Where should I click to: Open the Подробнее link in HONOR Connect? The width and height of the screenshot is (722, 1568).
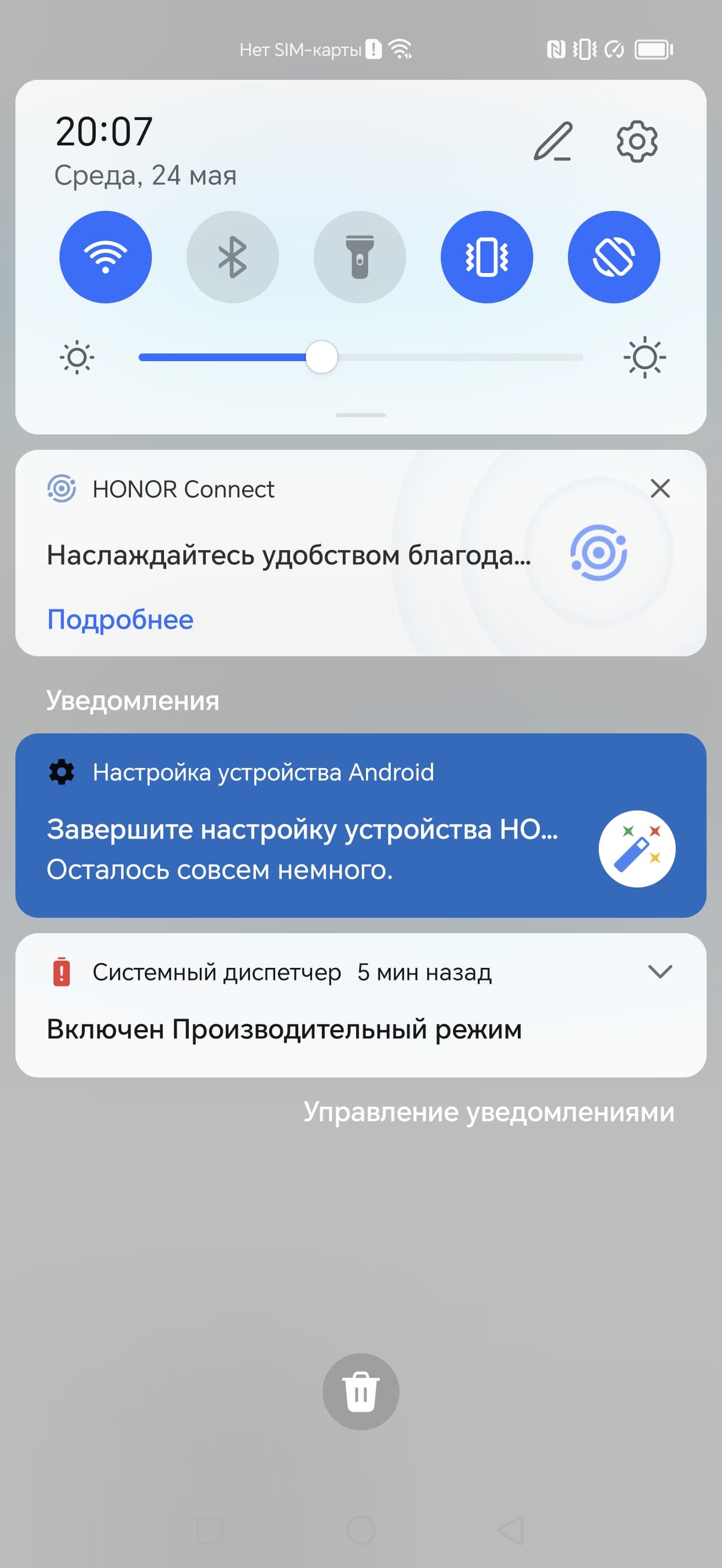point(121,619)
